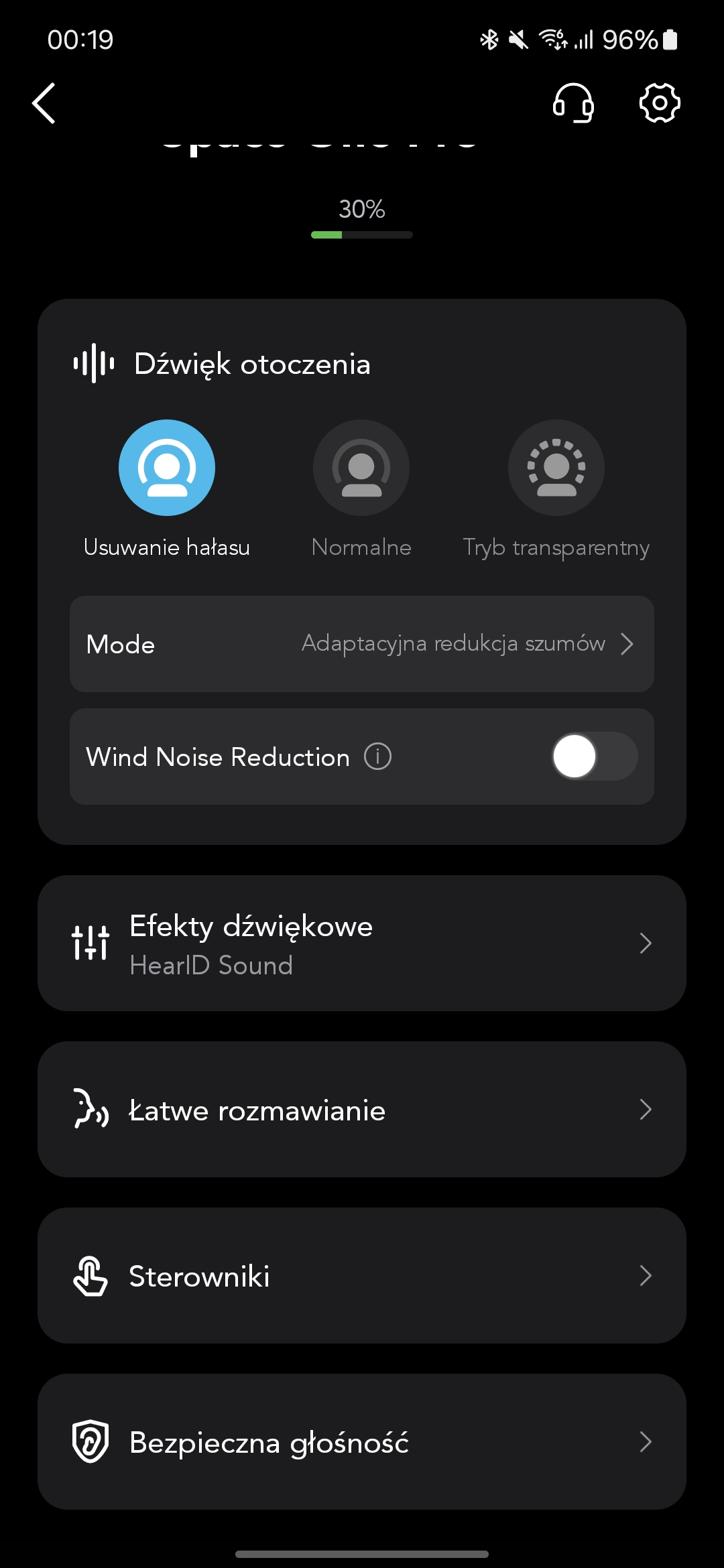The width and height of the screenshot is (724, 1568).
Task: Enable Wind Noise Reduction switch
Action: tap(595, 757)
